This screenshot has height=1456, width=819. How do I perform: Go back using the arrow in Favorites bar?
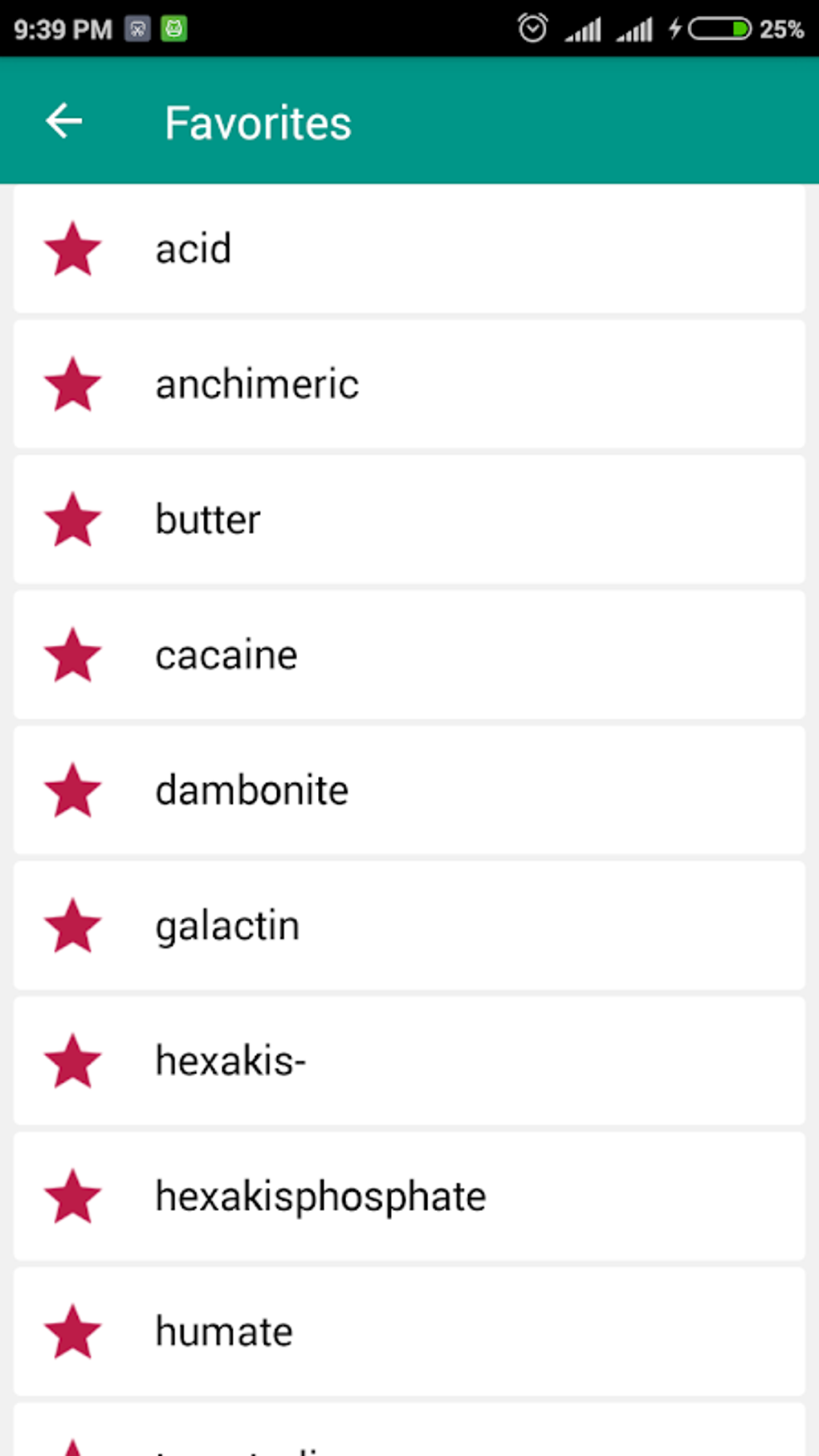tap(64, 121)
